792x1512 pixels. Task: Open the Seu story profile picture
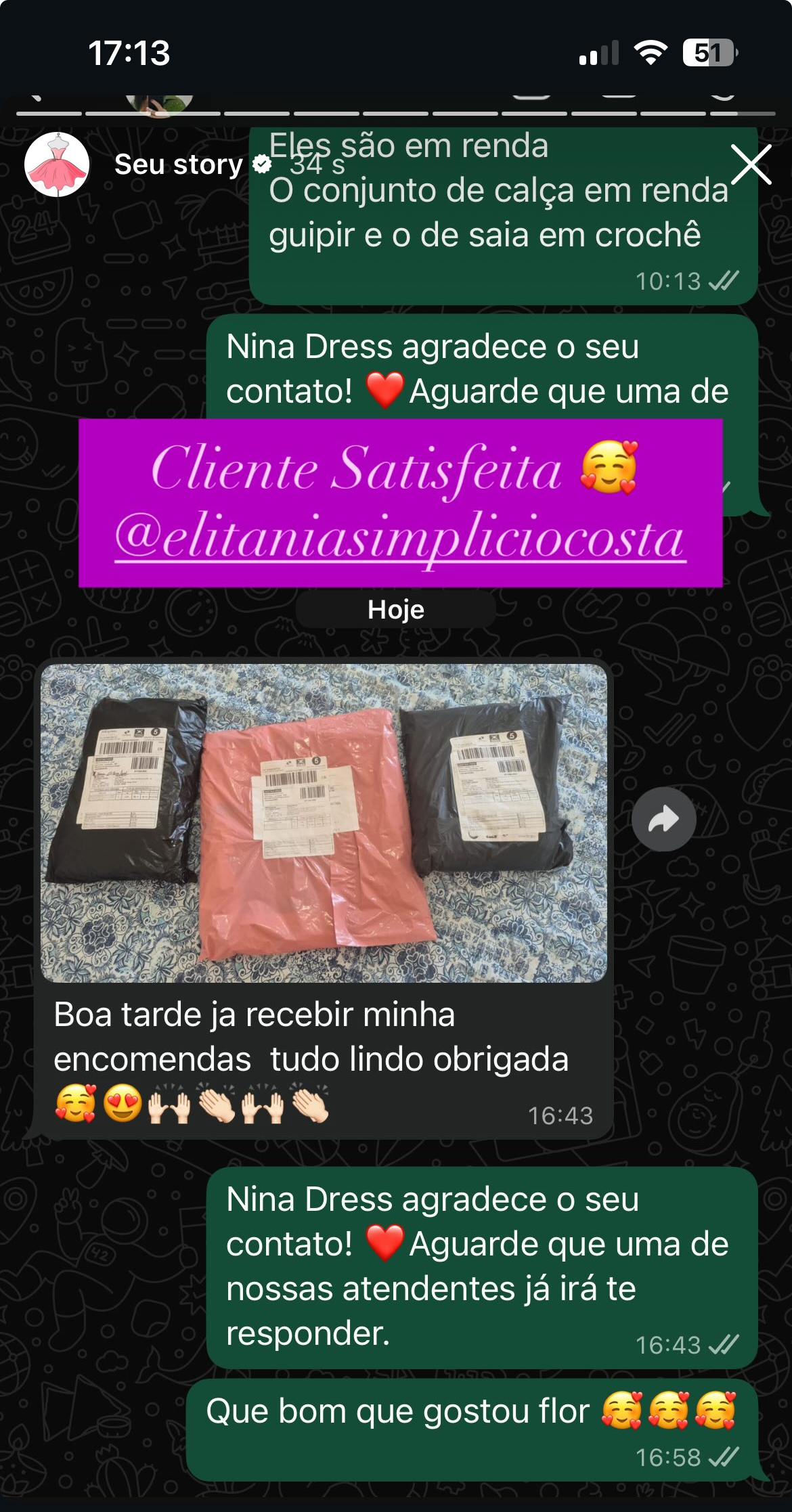click(x=57, y=164)
